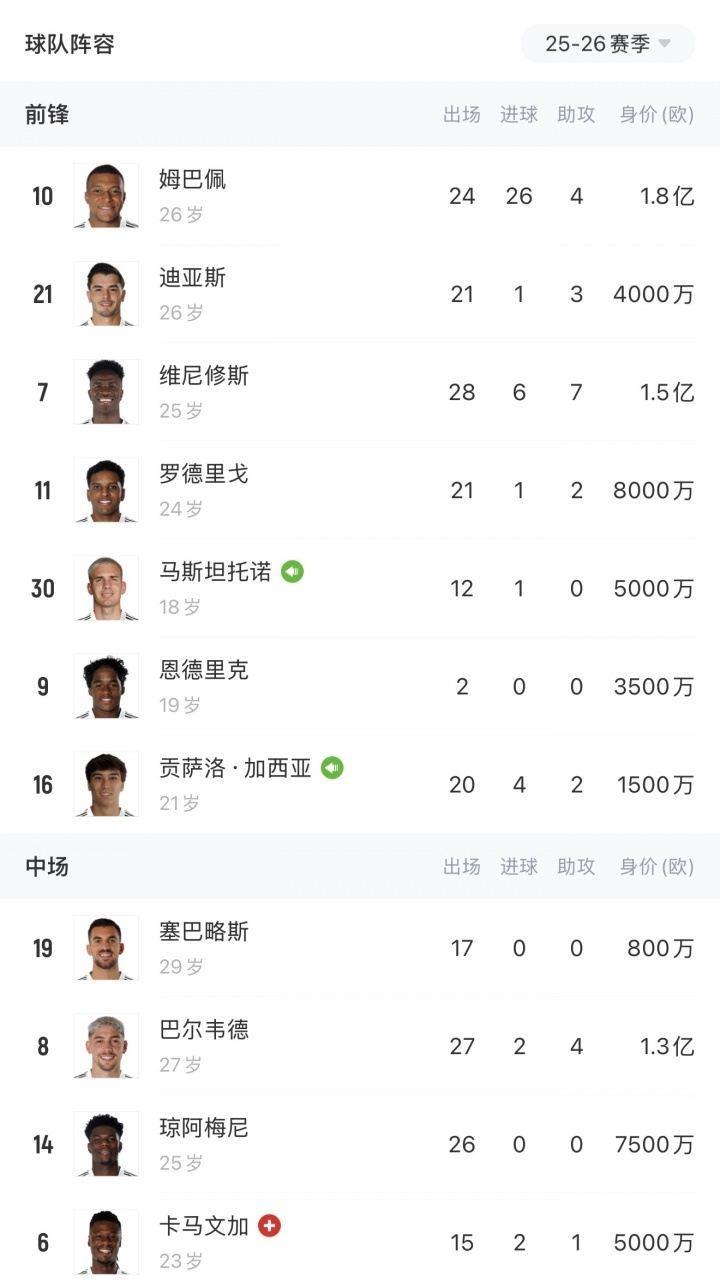Click 恩德里克's player portrait
This screenshot has width=720, height=1282.
pyautogui.click(x=103, y=687)
